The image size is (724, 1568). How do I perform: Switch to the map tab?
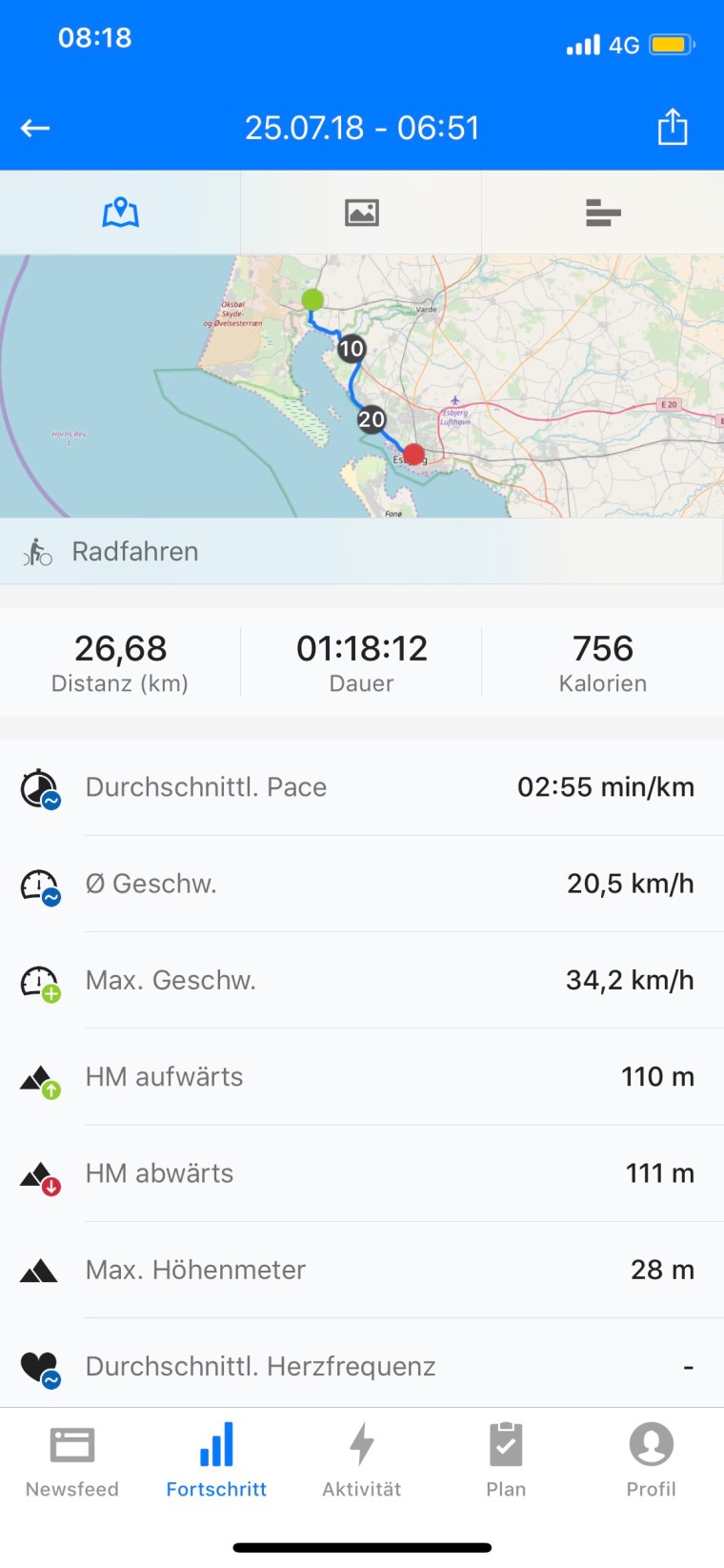pyautogui.click(x=121, y=213)
